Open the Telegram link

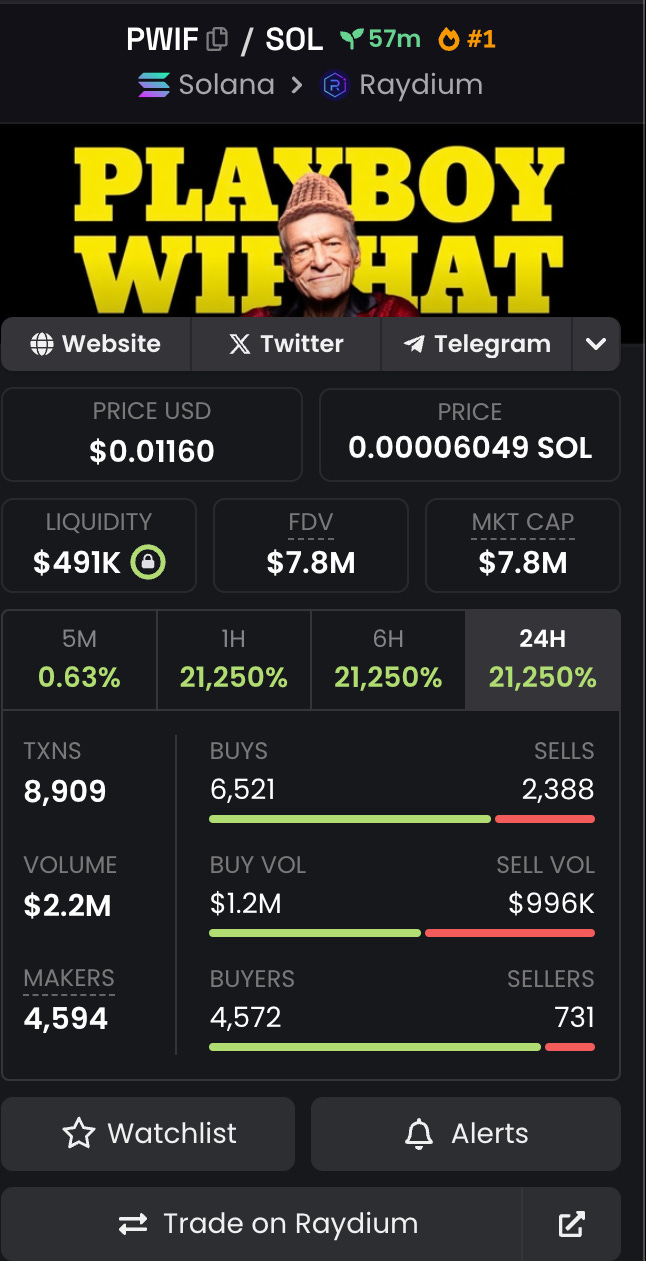[x=477, y=344]
